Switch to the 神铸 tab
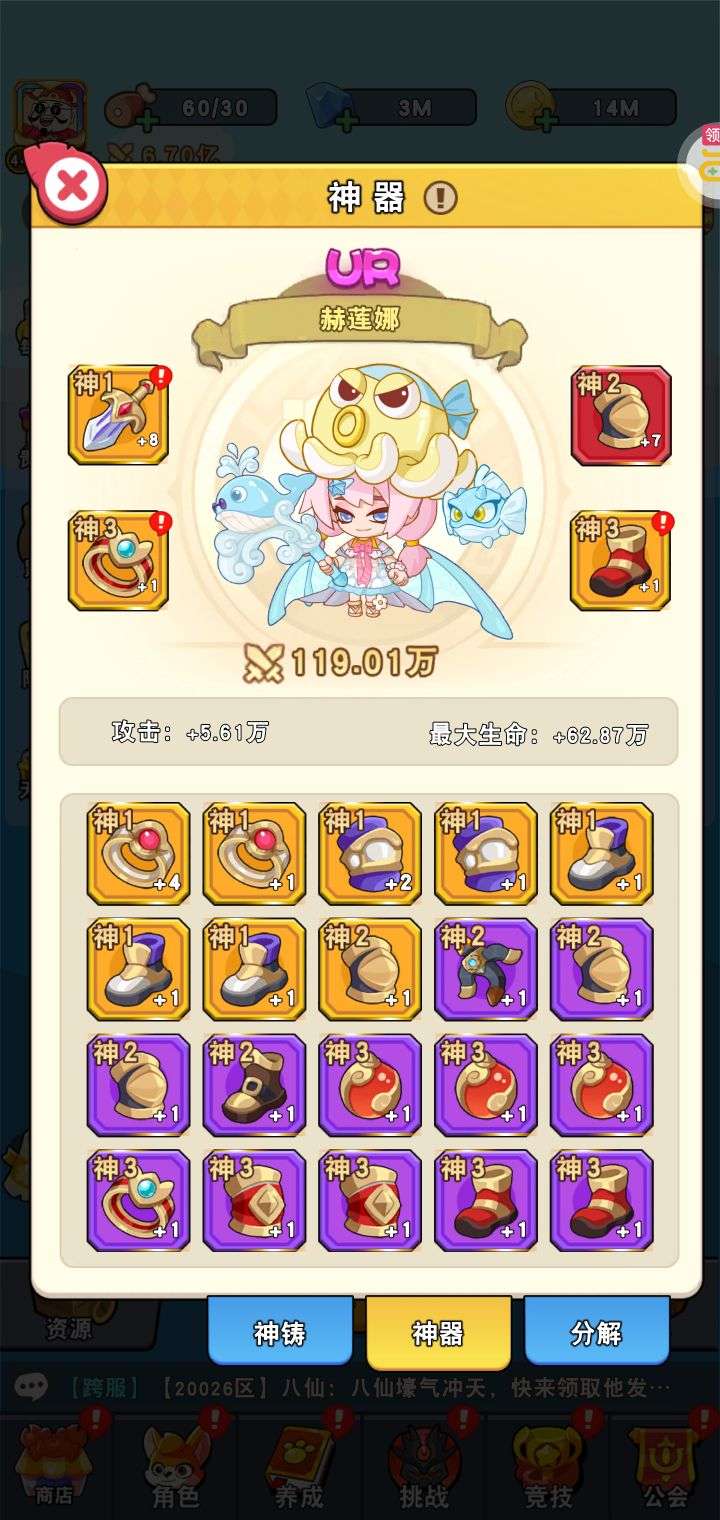The width and height of the screenshot is (720, 1520). [280, 1332]
